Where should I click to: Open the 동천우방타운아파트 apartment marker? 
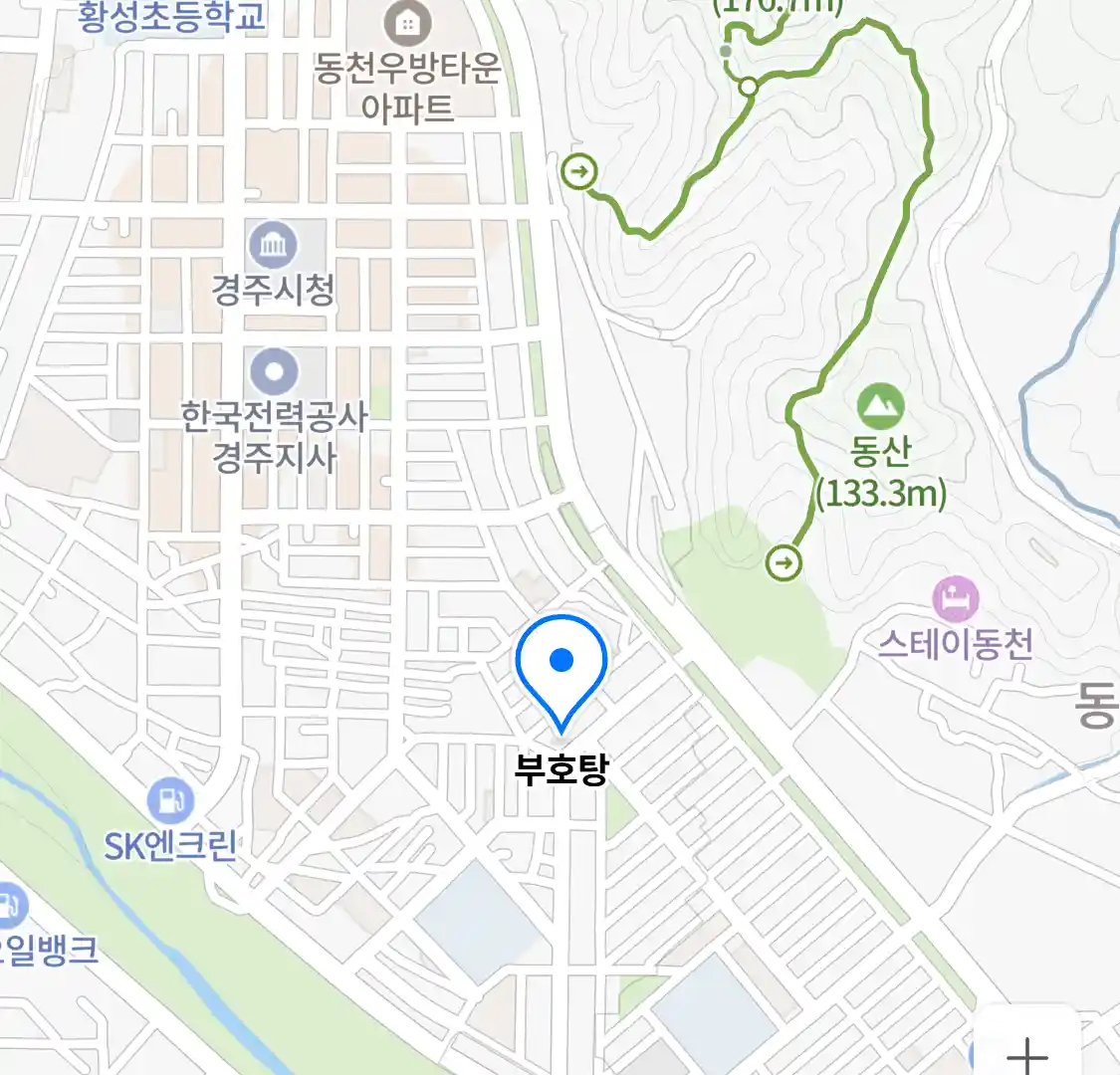[407, 22]
